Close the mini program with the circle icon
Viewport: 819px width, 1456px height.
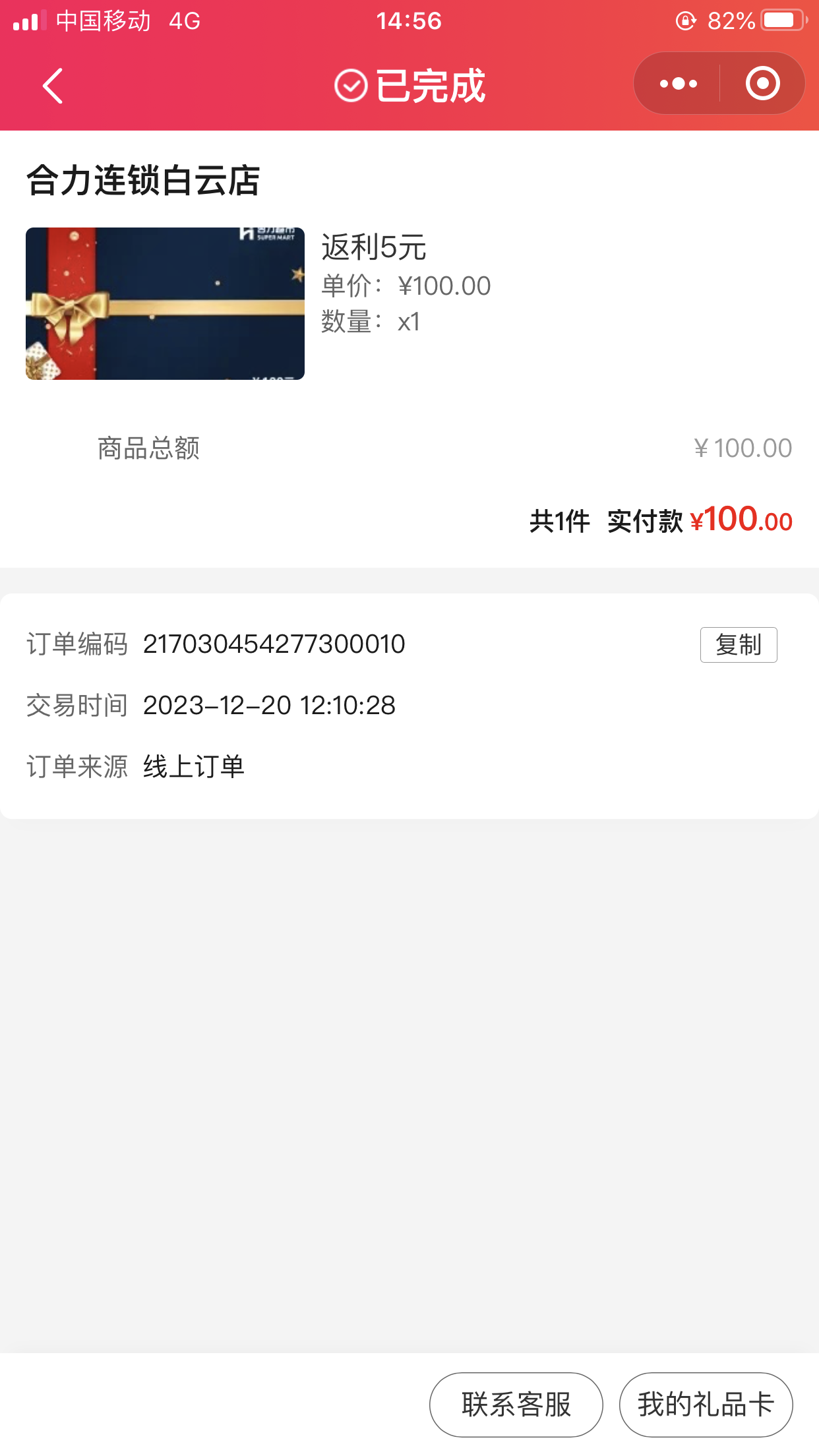[x=762, y=84]
